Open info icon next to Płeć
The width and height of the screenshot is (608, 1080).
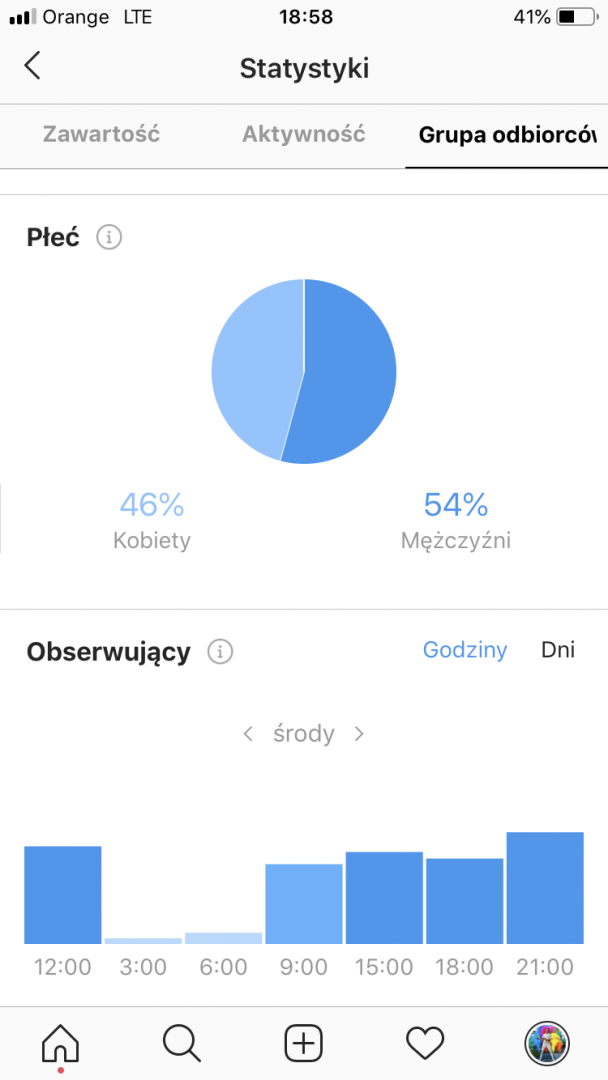109,238
